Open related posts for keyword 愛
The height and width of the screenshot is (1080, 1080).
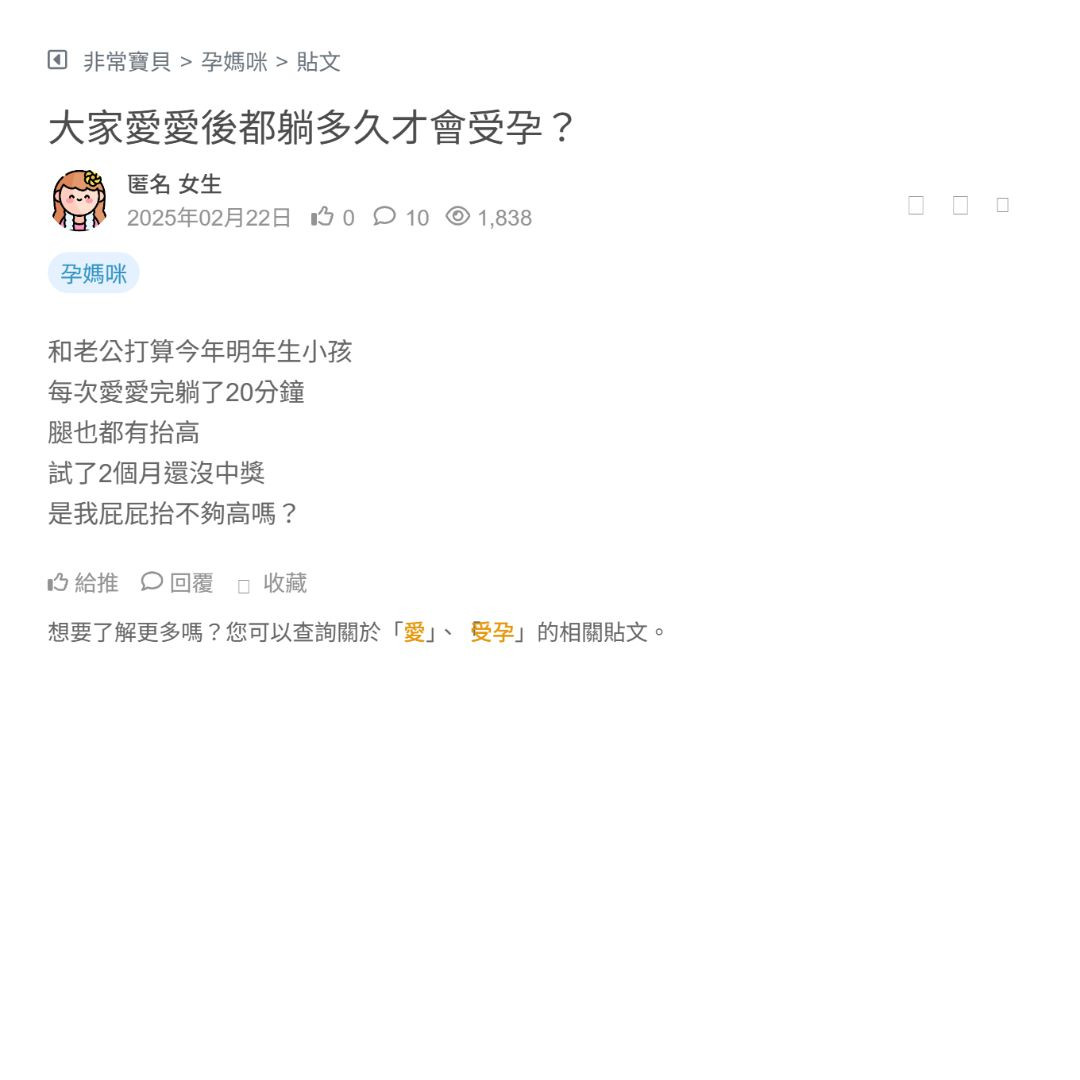(414, 632)
